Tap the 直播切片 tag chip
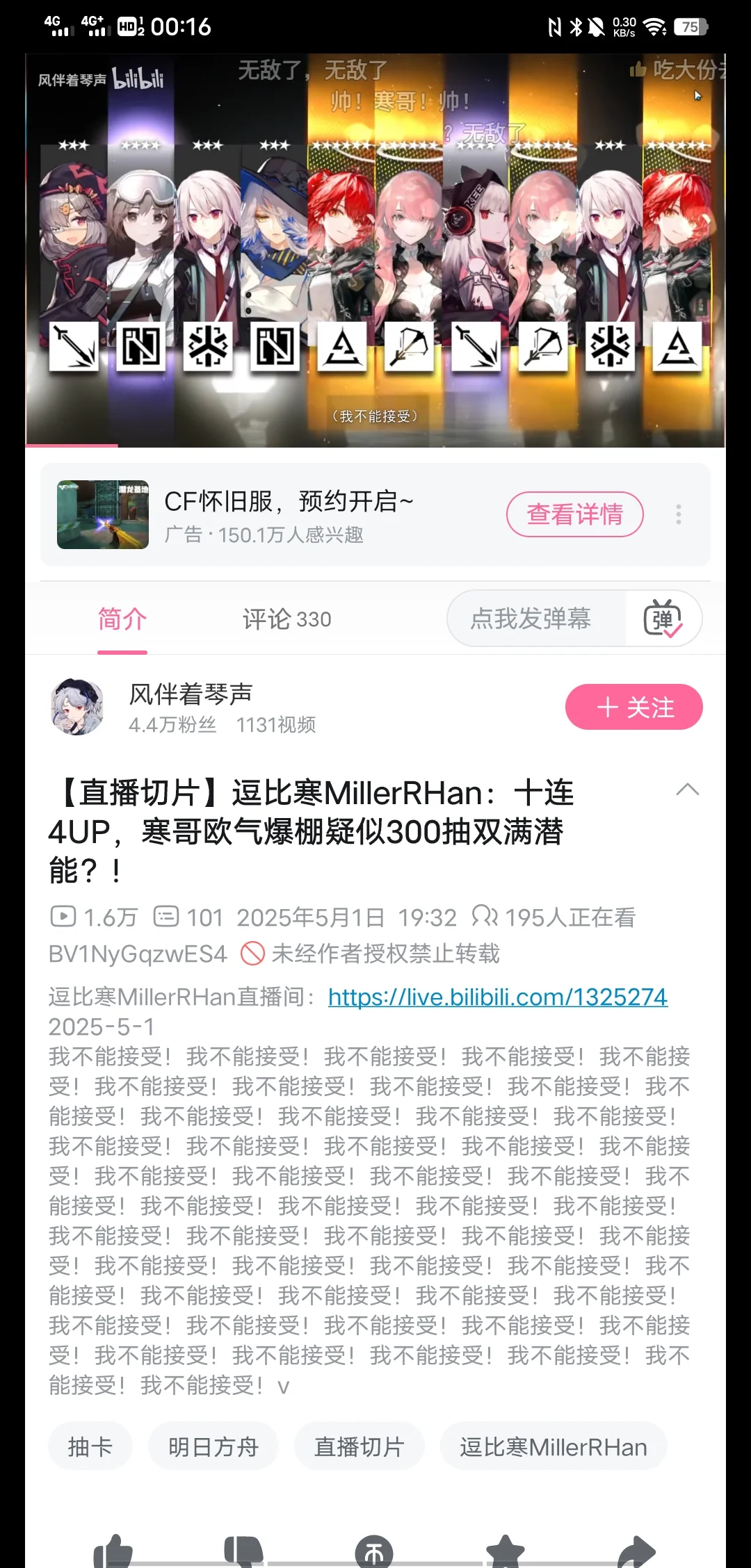Image resolution: width=751 pixels, height=1568 pixels. [x=359, y=1446]
